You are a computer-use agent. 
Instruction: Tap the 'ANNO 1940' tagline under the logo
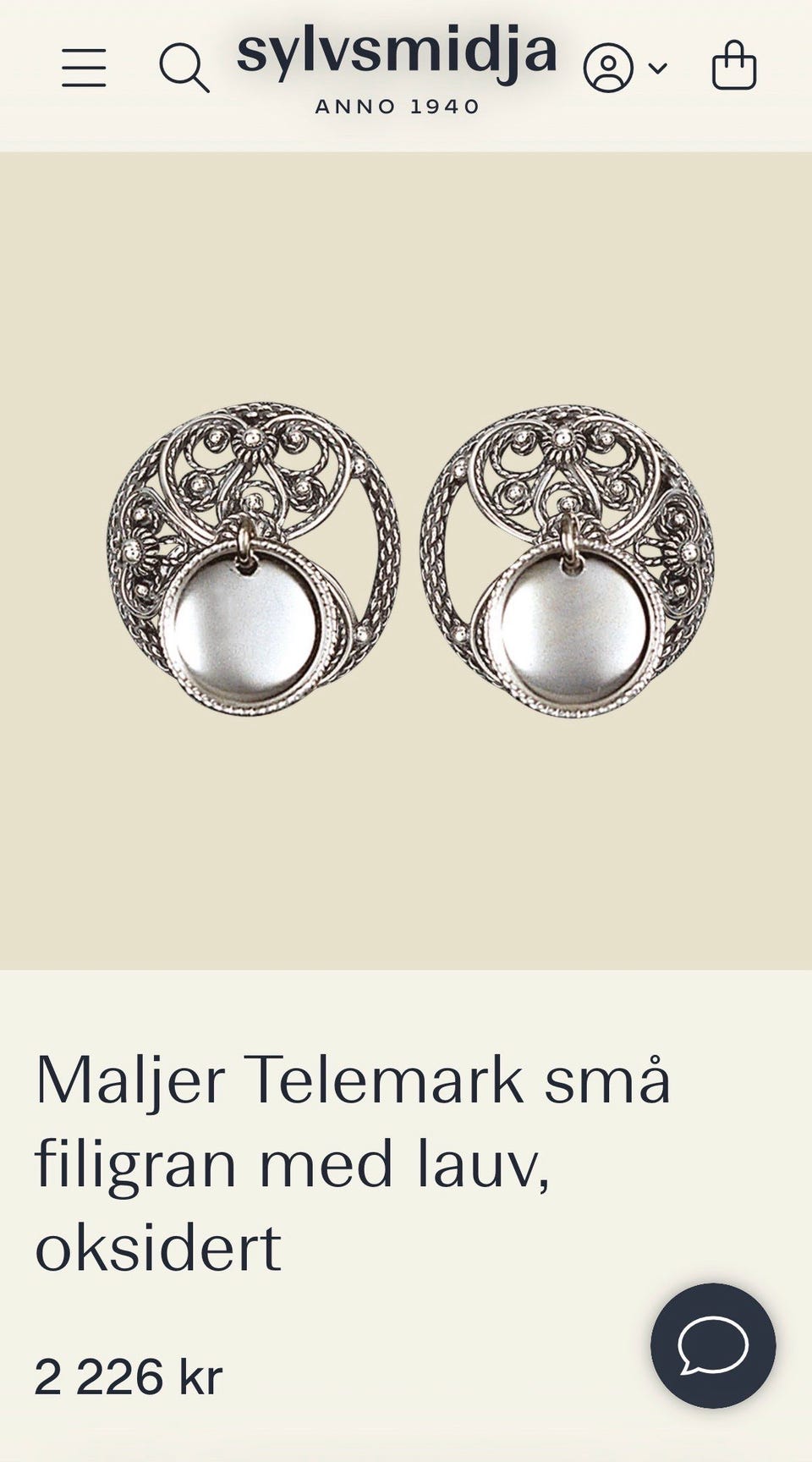(x=398, y=107)
